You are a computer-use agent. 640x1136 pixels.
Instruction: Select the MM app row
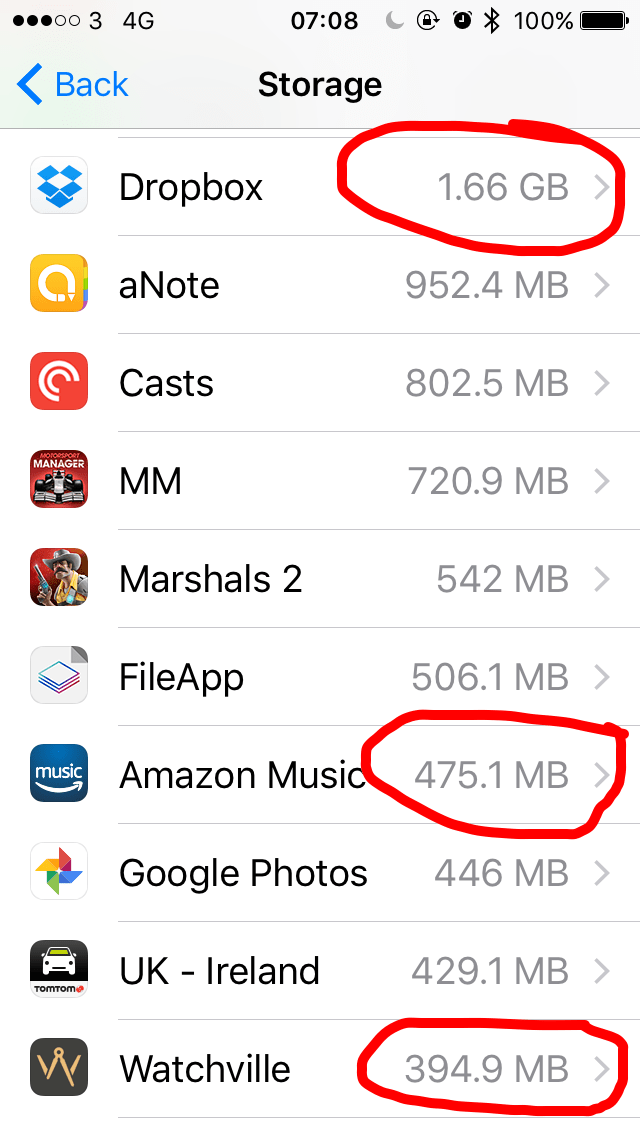[x=320, y=481]
